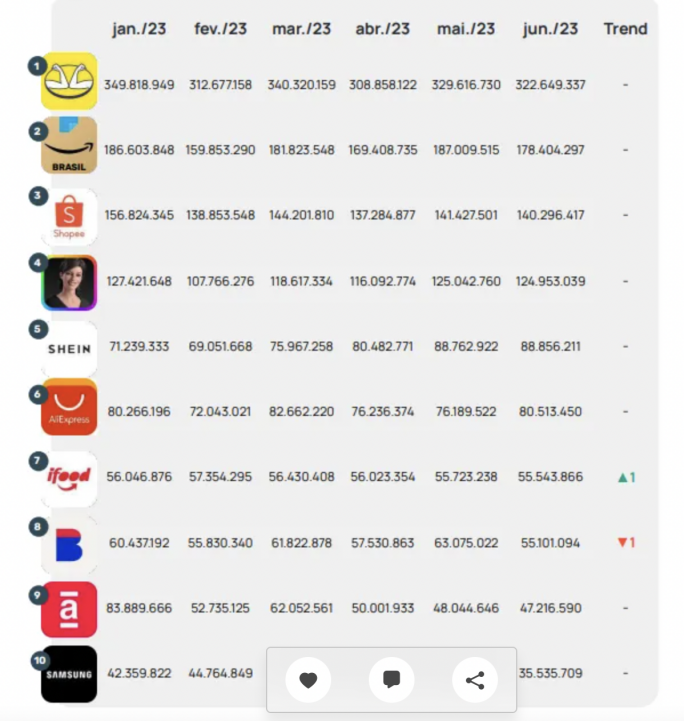Like this ranking image
Viewport: 684px width, 721px height.
tap(308, 680)
